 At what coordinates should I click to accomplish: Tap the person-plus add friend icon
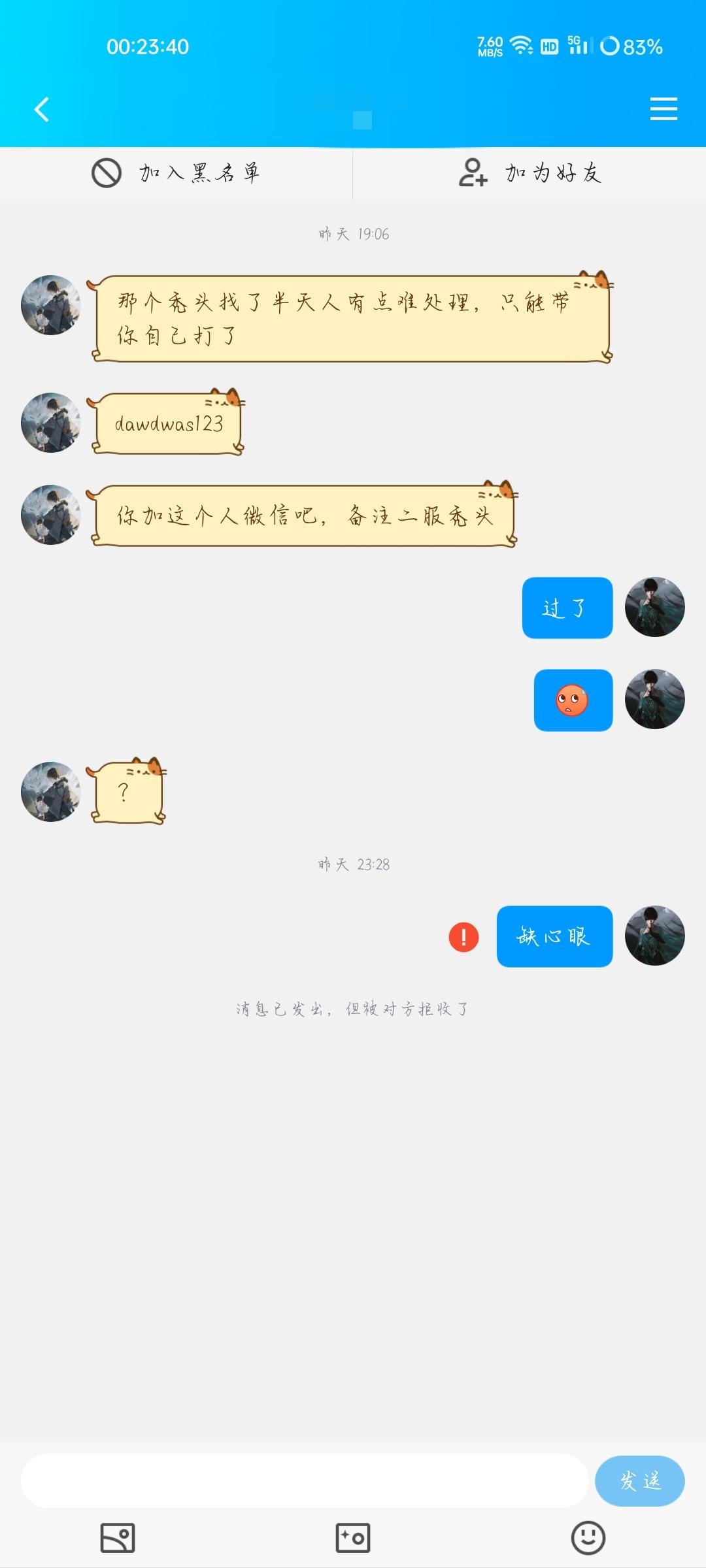click(471, 173)
